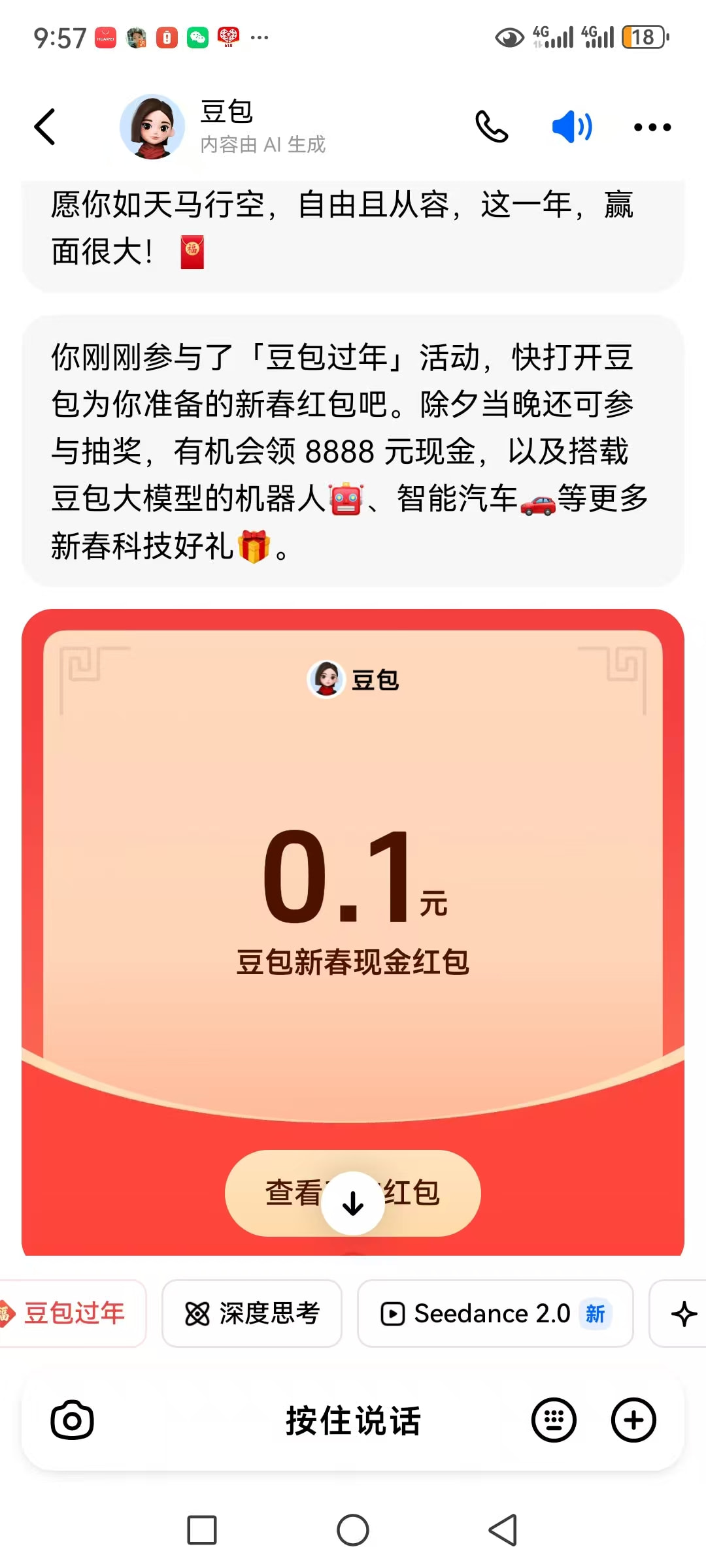This screenshot has width=706, height=1568.
Task: Open the plus attachment menu
Action: [633, 1420]
